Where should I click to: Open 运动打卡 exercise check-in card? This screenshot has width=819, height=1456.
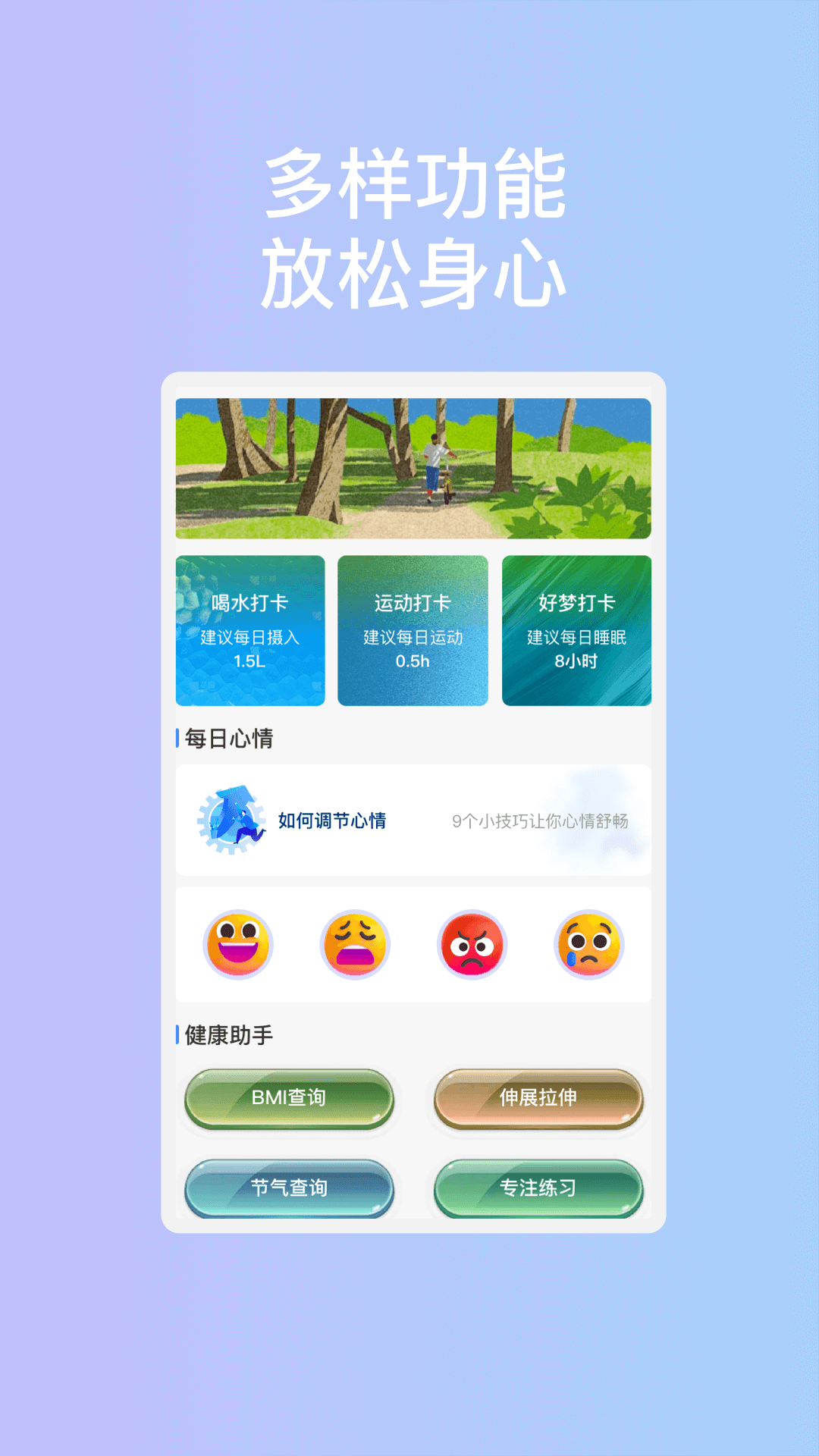pos(413,632)
